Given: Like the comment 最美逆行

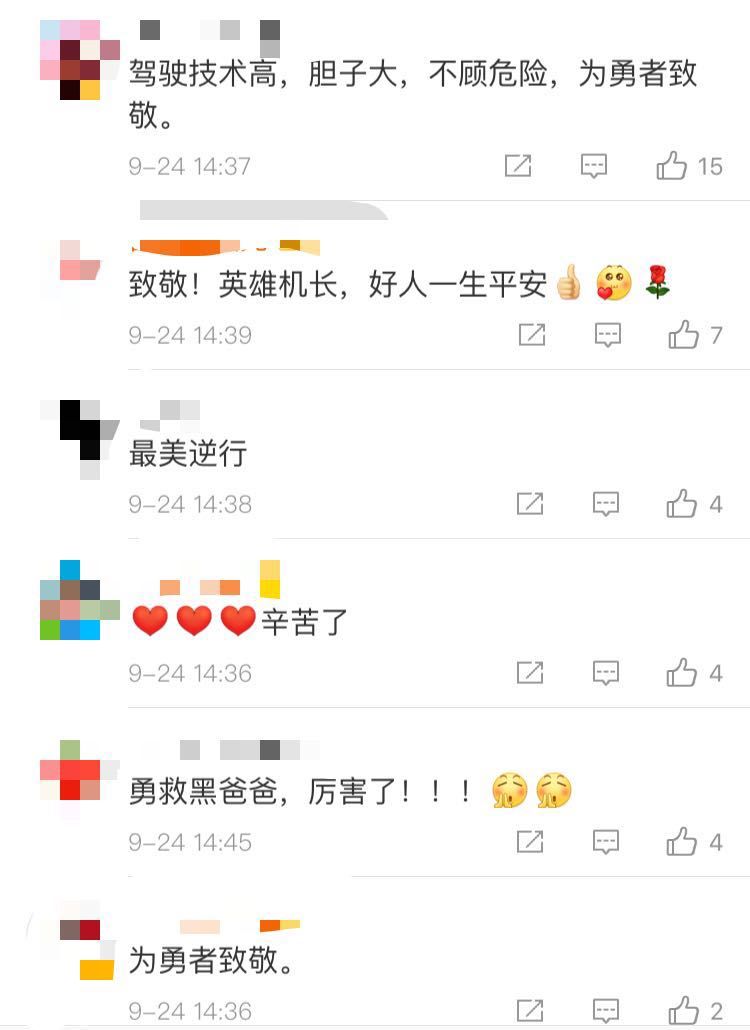Looking at the screenshot, I should tap(682, 504).
